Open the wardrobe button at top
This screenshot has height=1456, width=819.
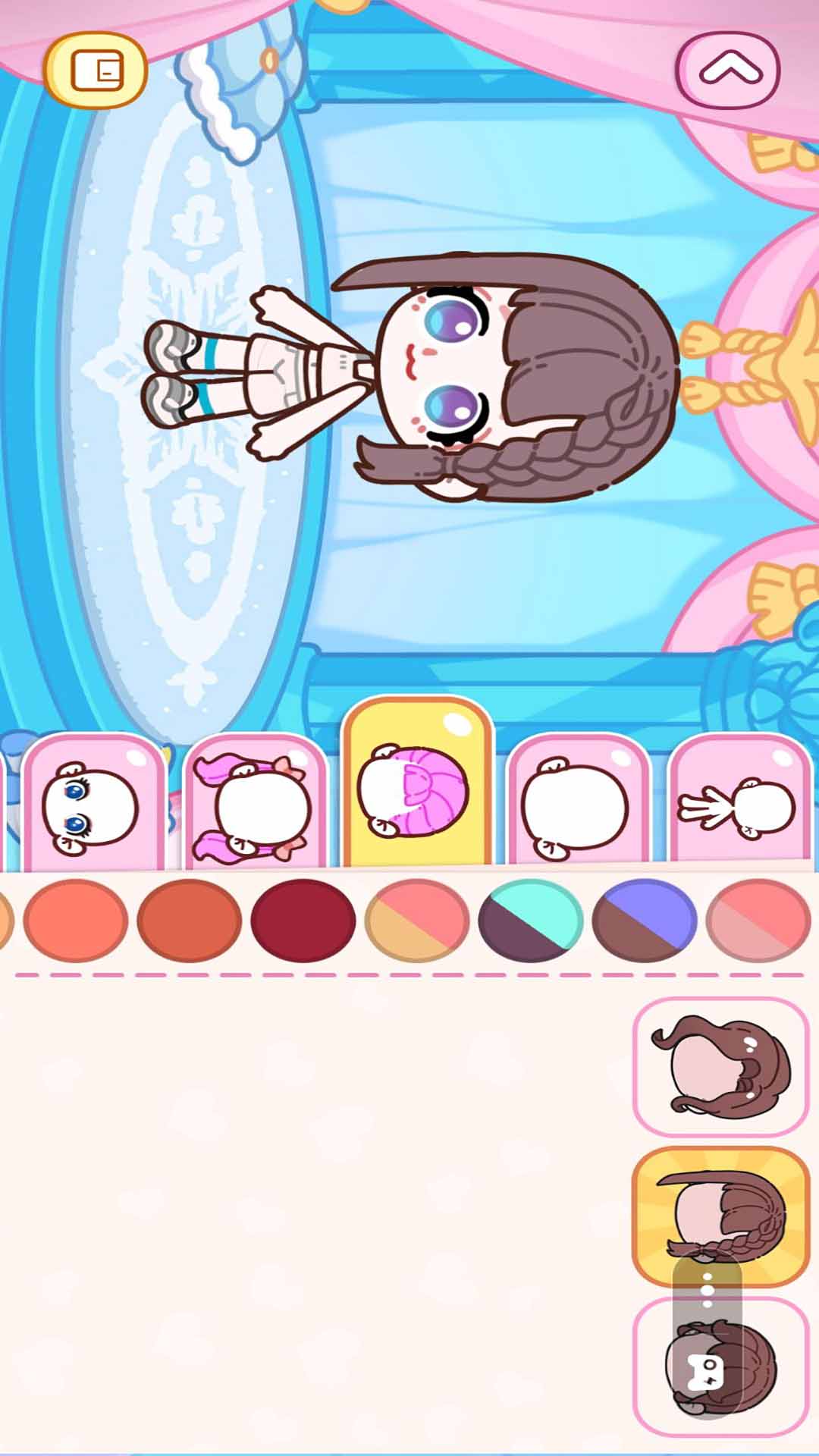tap(96, 70)
